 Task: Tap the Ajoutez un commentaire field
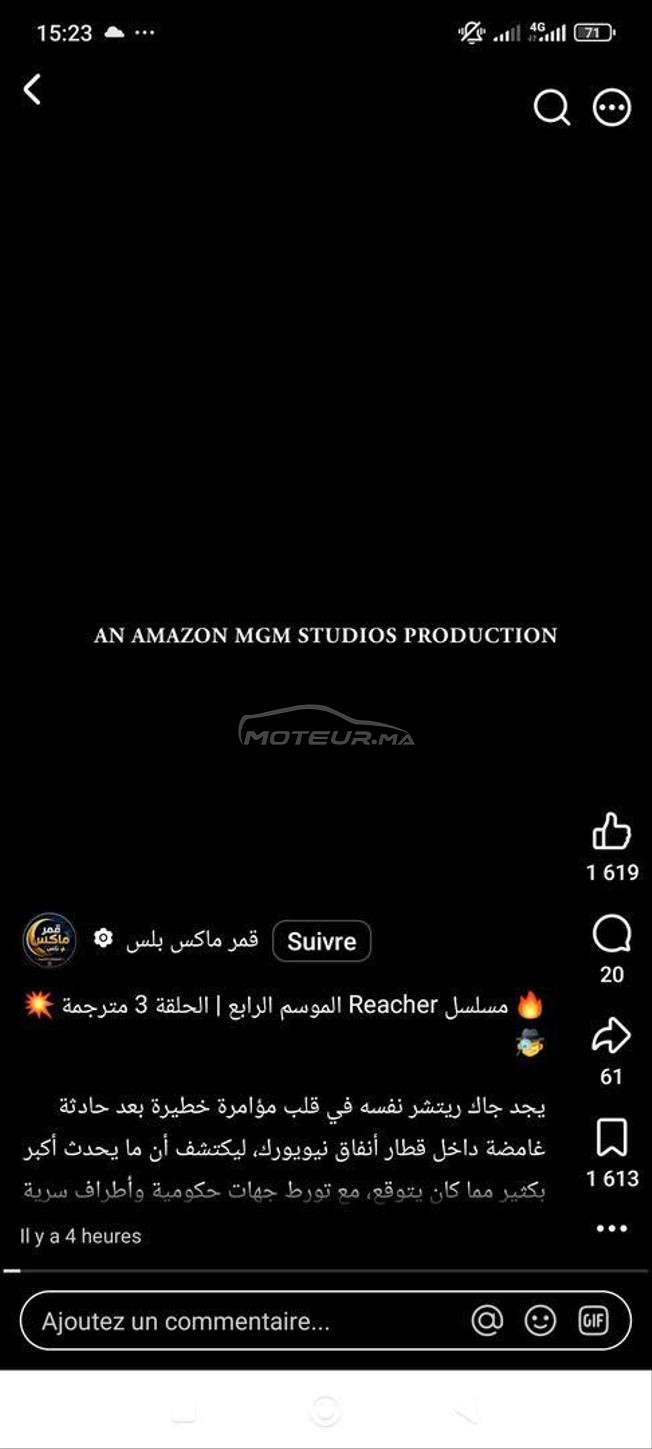pyautogui.click(x=326, y=1321)
